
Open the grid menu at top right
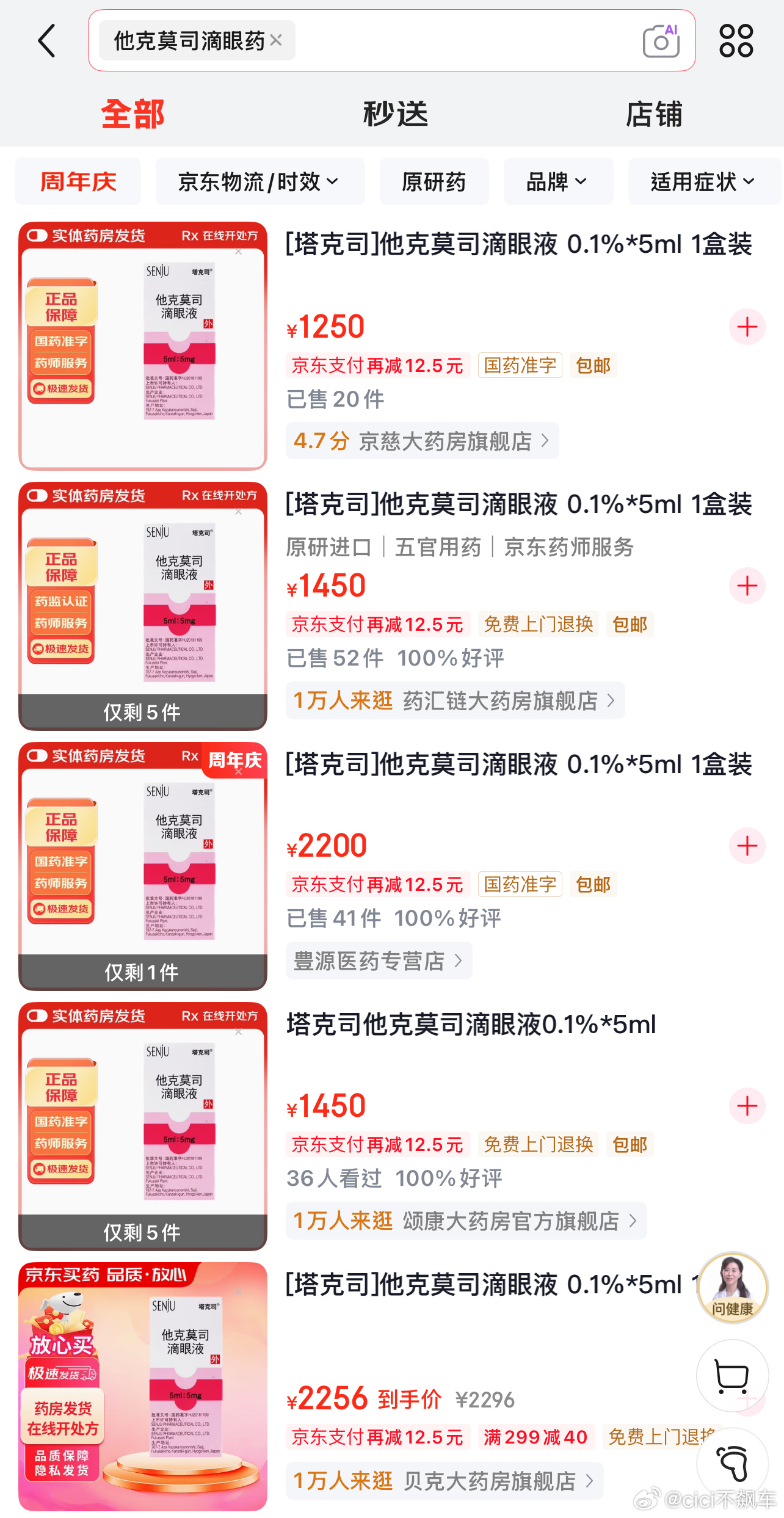(735, 40)
